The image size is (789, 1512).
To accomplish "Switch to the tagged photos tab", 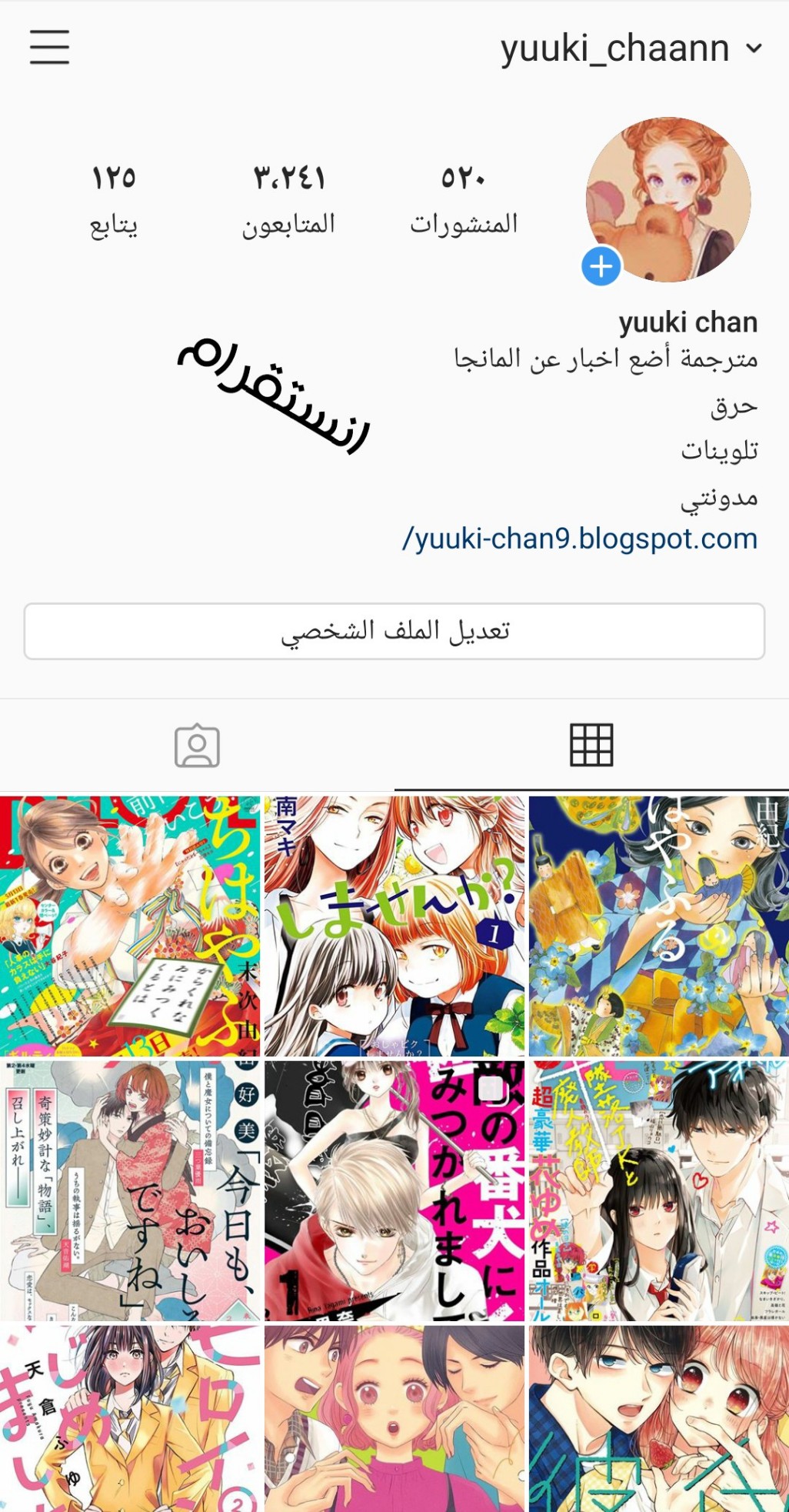I will point(197,745).
